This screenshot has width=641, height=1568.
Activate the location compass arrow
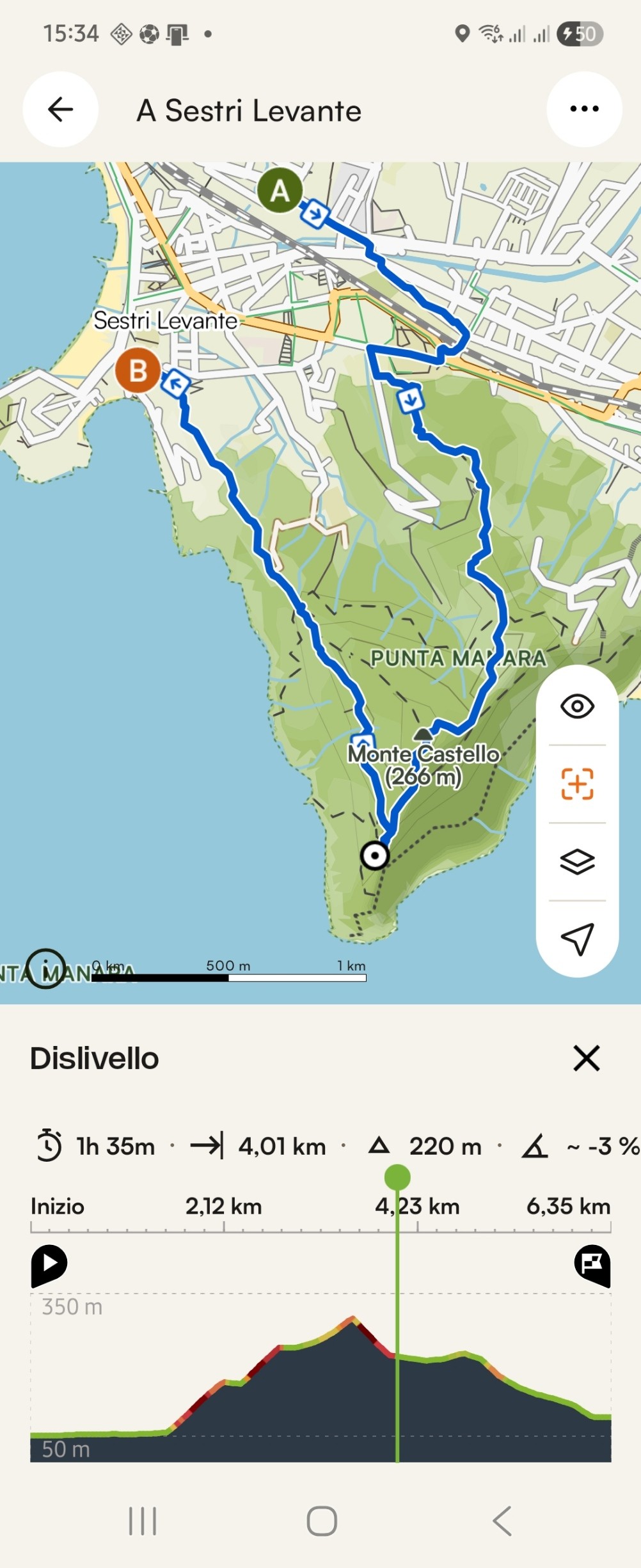point(576,938)
